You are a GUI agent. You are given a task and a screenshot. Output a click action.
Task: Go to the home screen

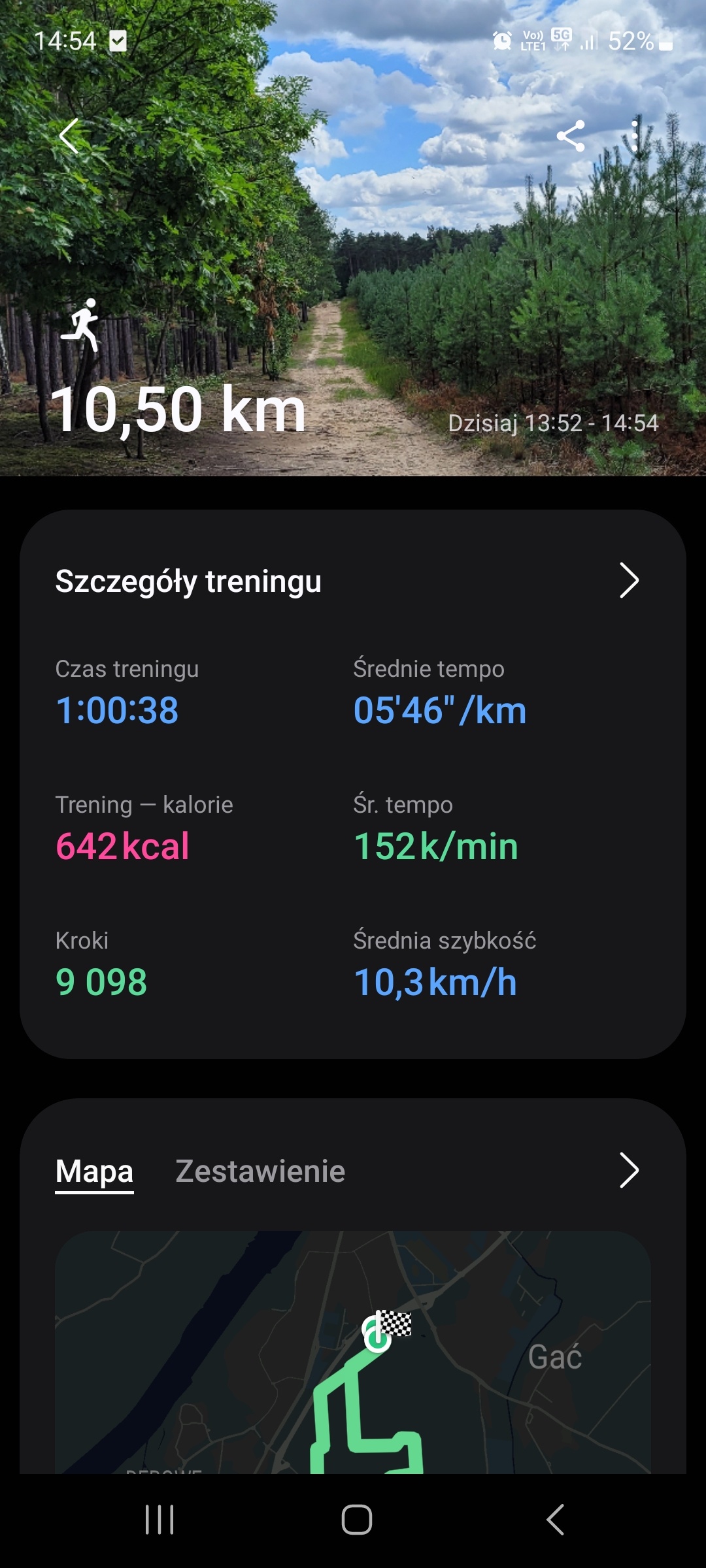coord(356,1520)
